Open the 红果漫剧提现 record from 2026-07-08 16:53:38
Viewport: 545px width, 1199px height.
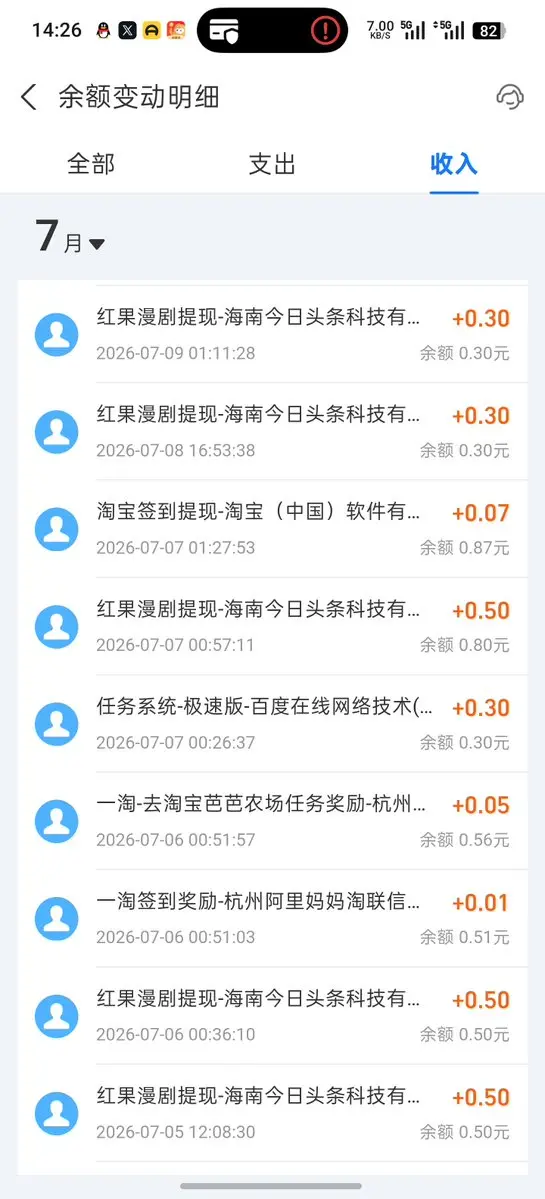click(x=272, y=432)
